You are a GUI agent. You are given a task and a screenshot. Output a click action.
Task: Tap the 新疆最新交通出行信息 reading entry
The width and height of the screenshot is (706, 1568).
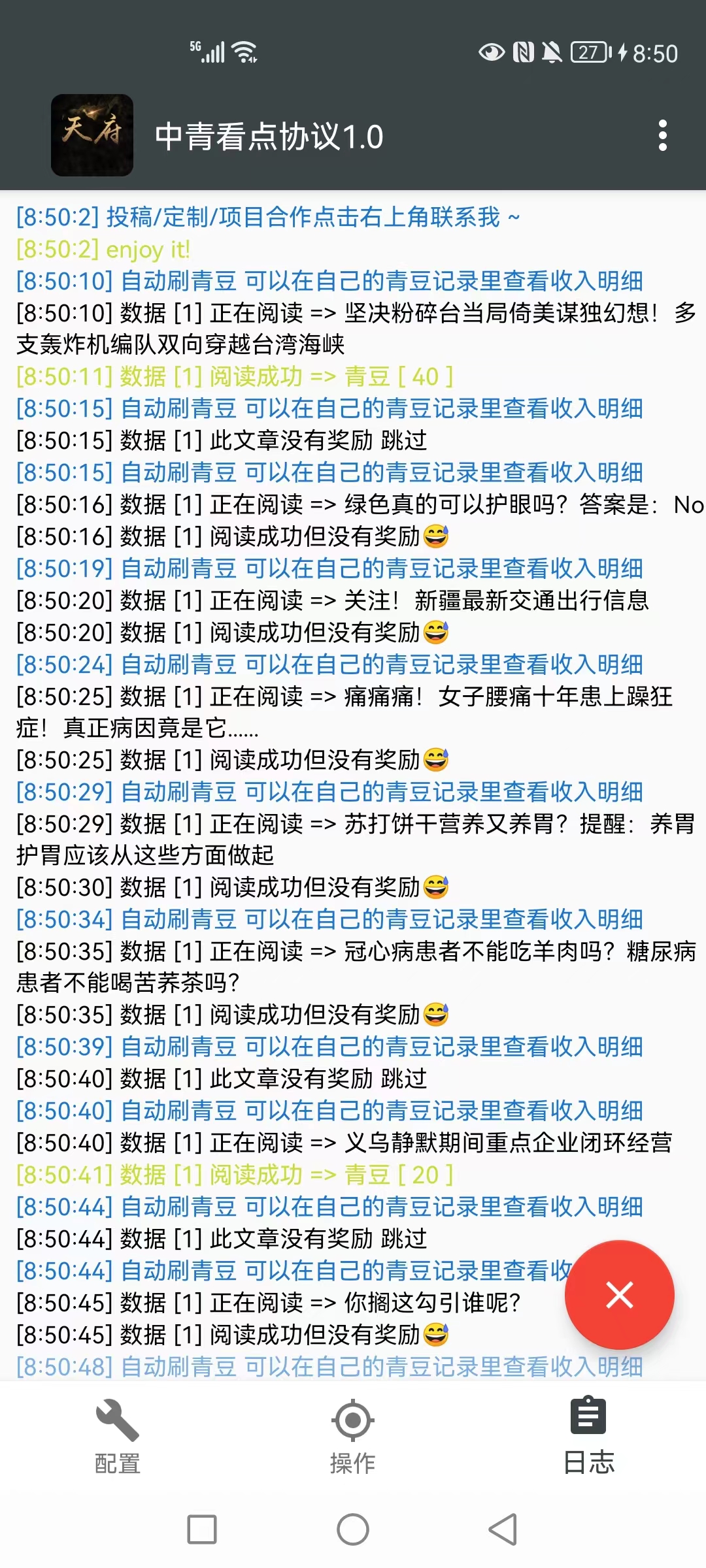(x=332, y=602)
